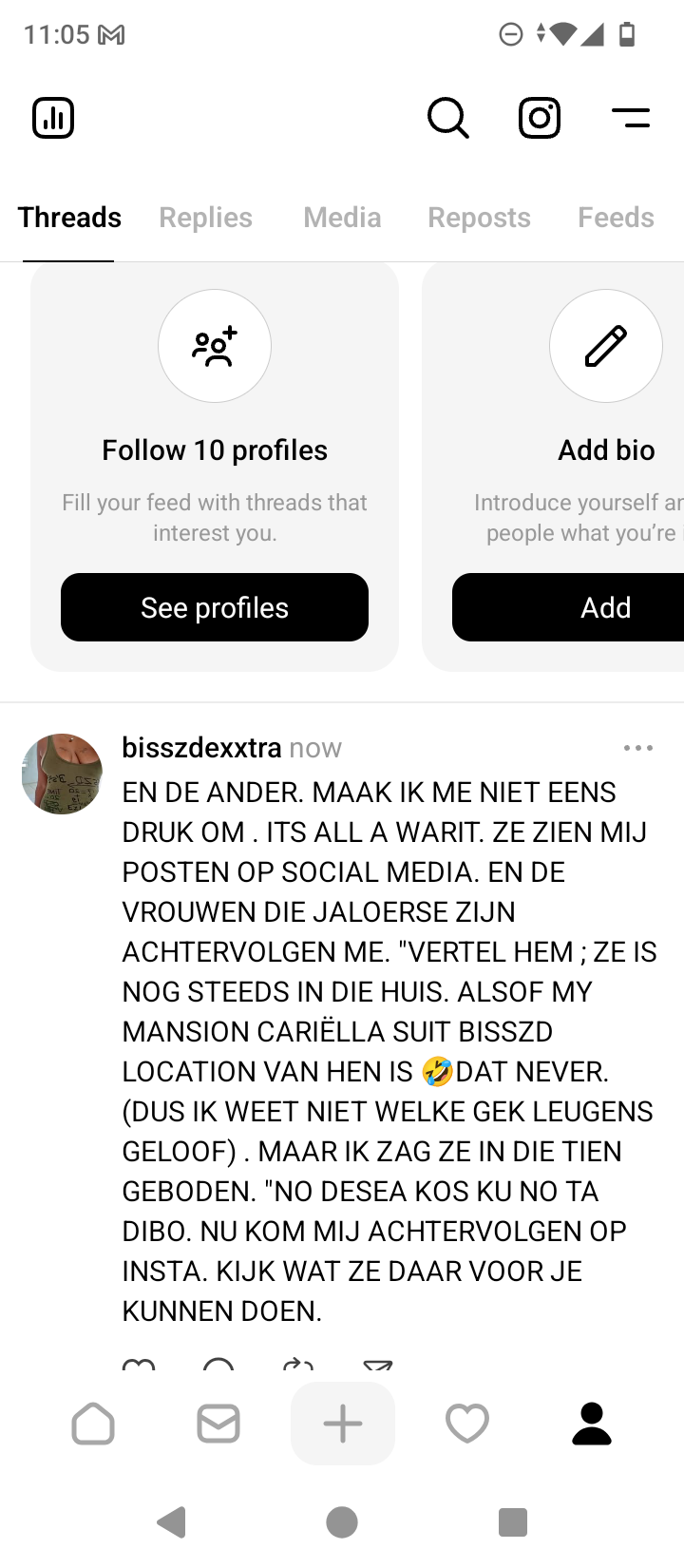Tap Add on the Add bio card

[x=605, y=607]
